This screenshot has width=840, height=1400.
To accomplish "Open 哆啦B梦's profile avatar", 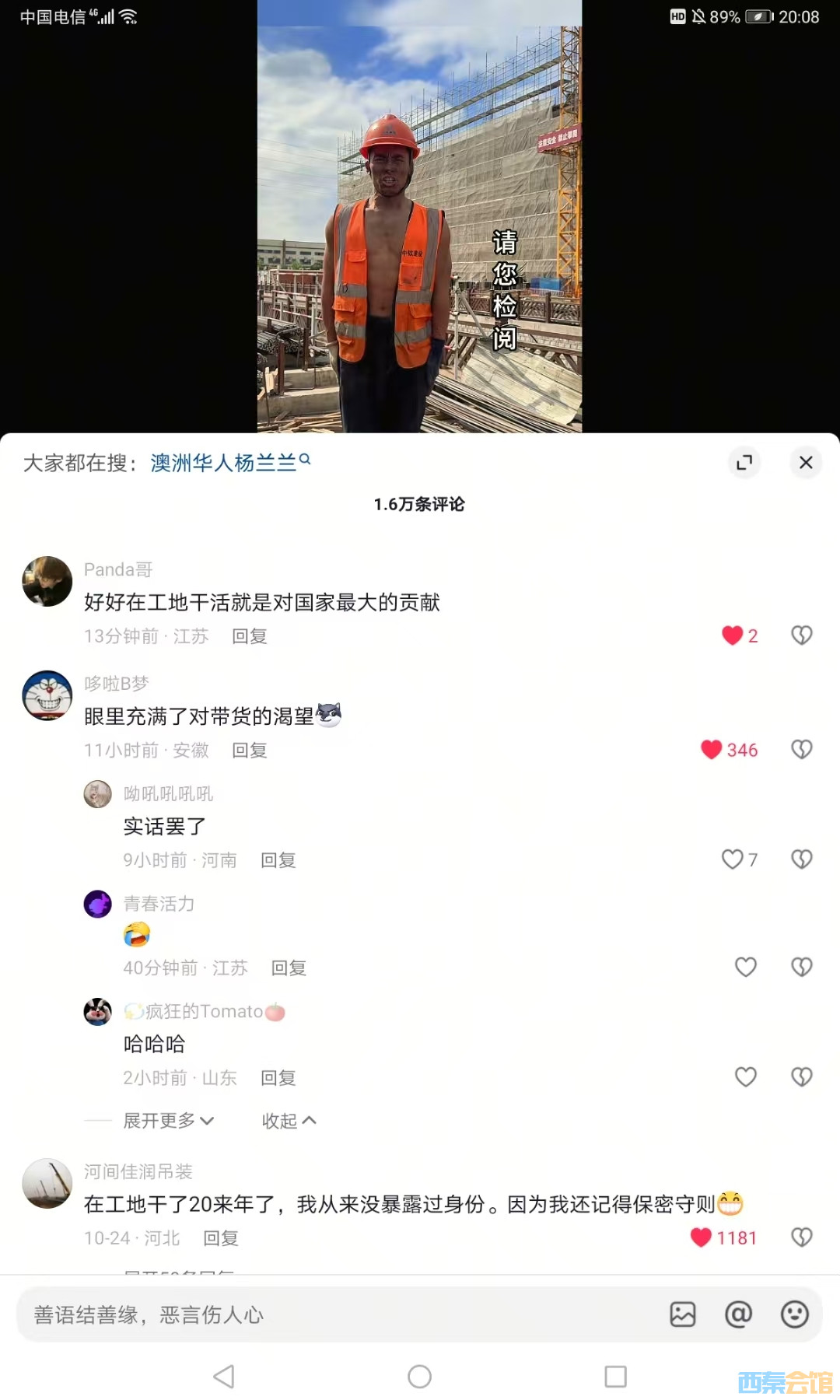I will [x=47, y=695].
